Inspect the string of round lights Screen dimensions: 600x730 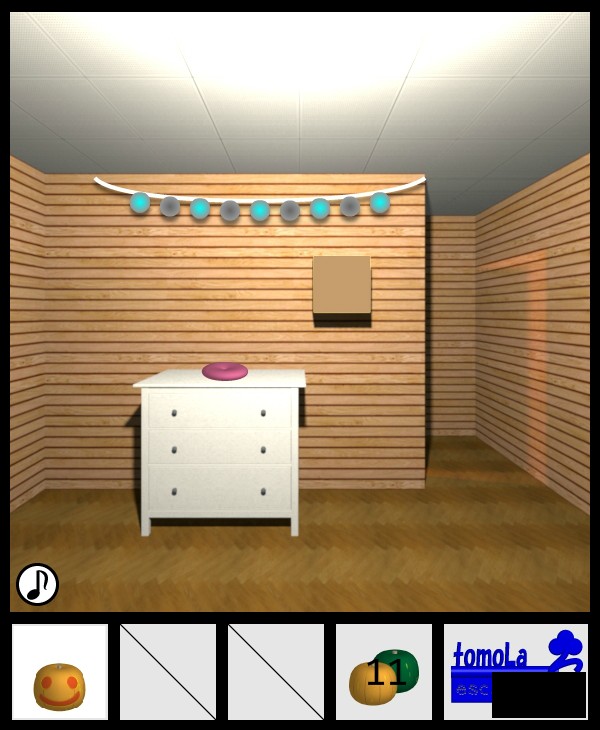[x=260, y=207]
